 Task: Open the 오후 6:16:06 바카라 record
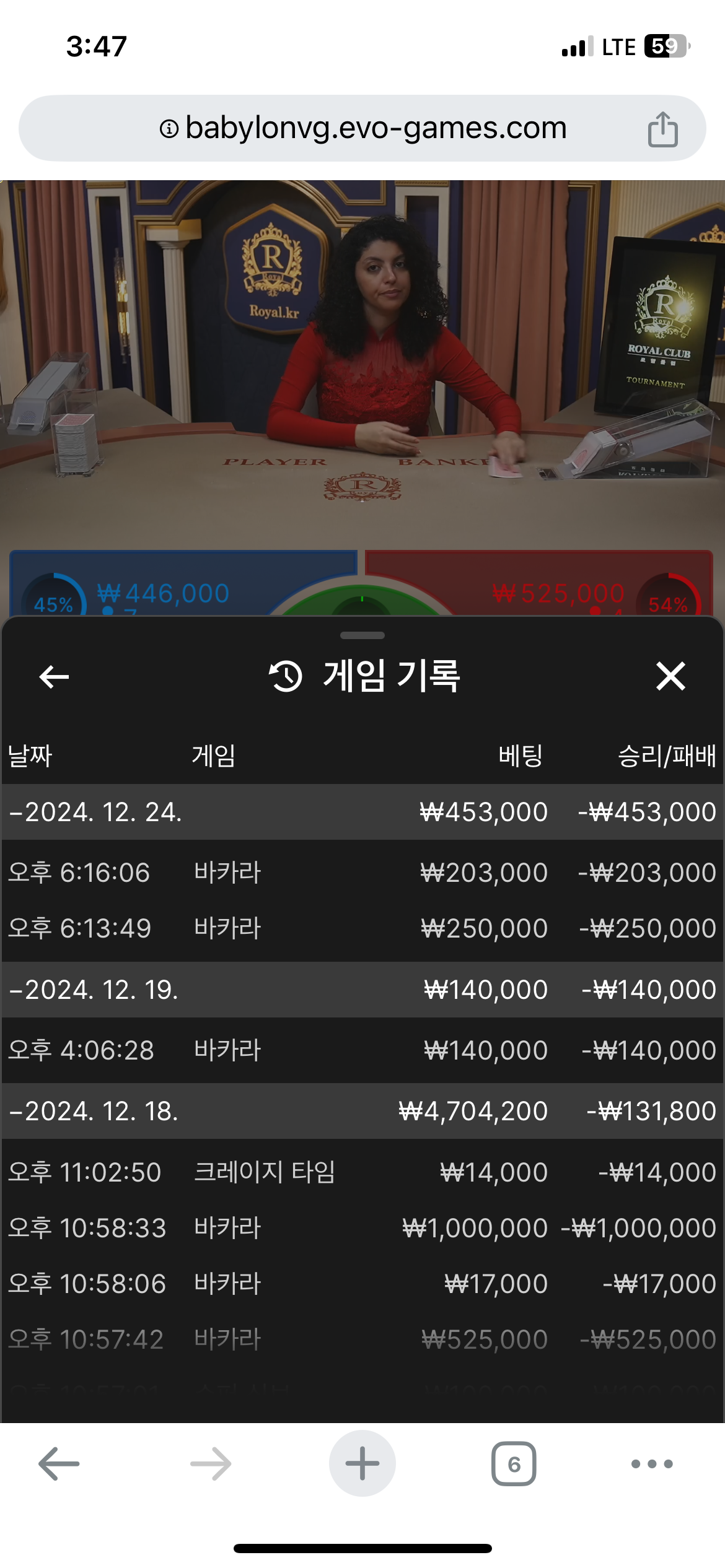pyautogui.click(x=362, y=873)
